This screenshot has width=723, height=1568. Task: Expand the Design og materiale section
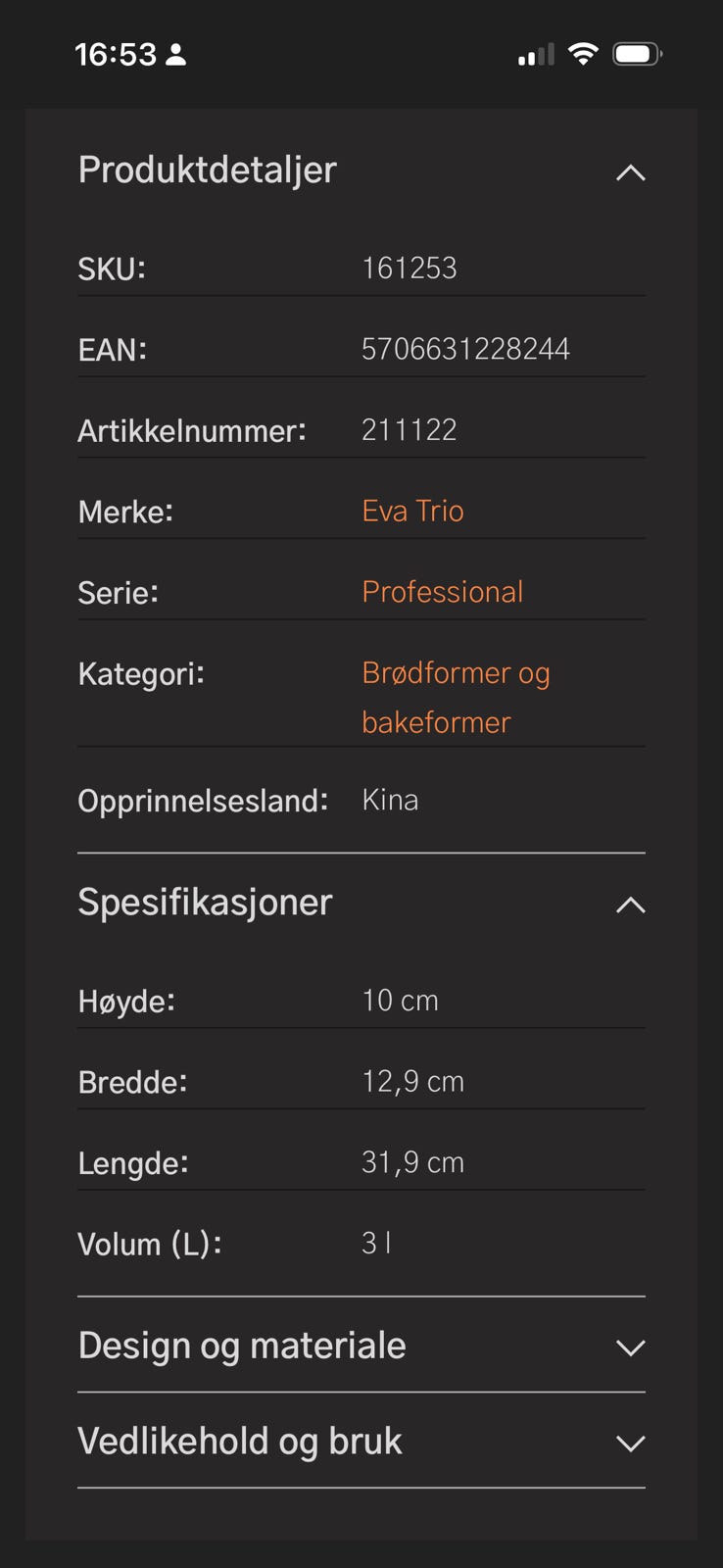(x=632, y=1348)
